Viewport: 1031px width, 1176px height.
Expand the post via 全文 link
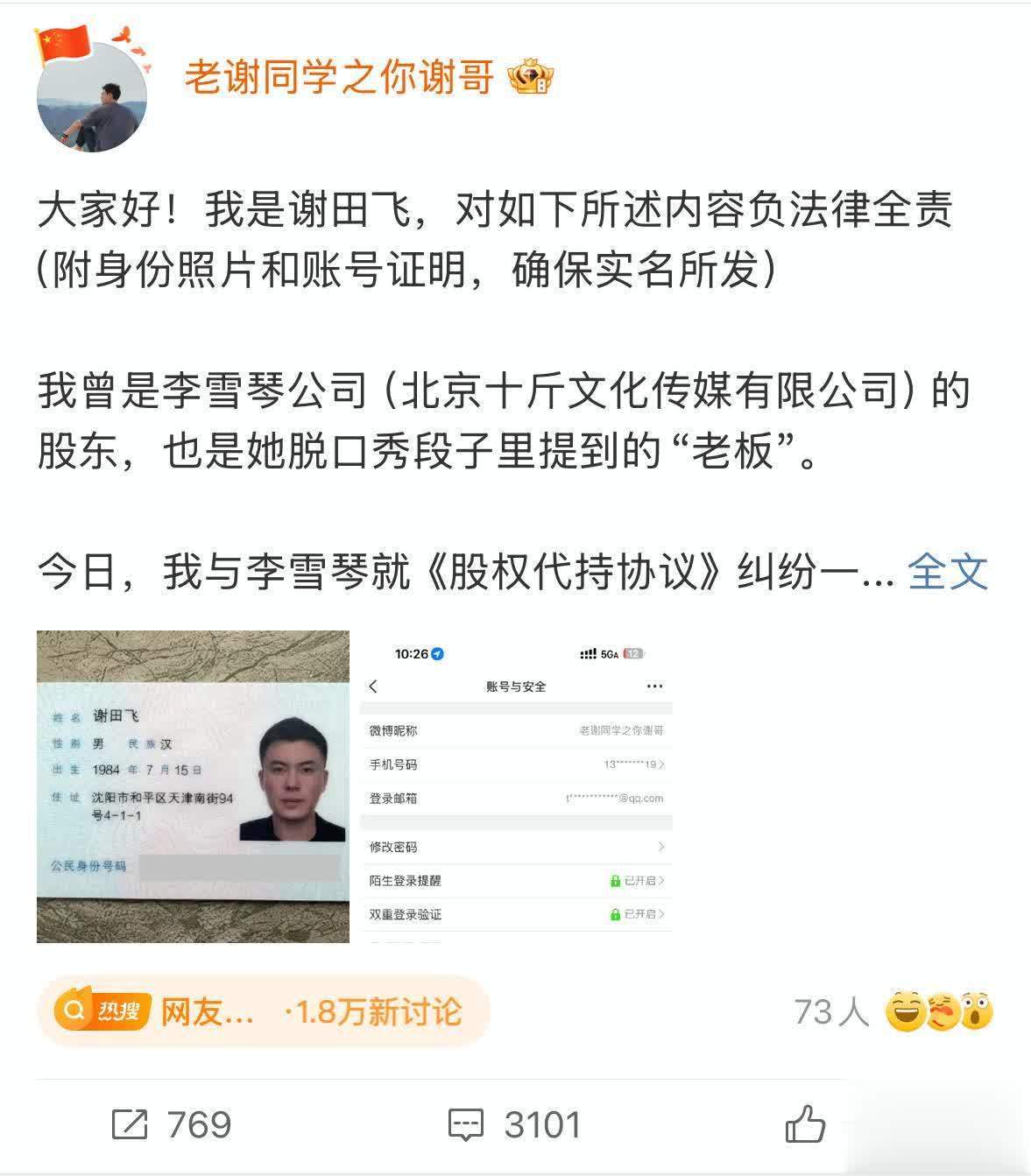948,572
